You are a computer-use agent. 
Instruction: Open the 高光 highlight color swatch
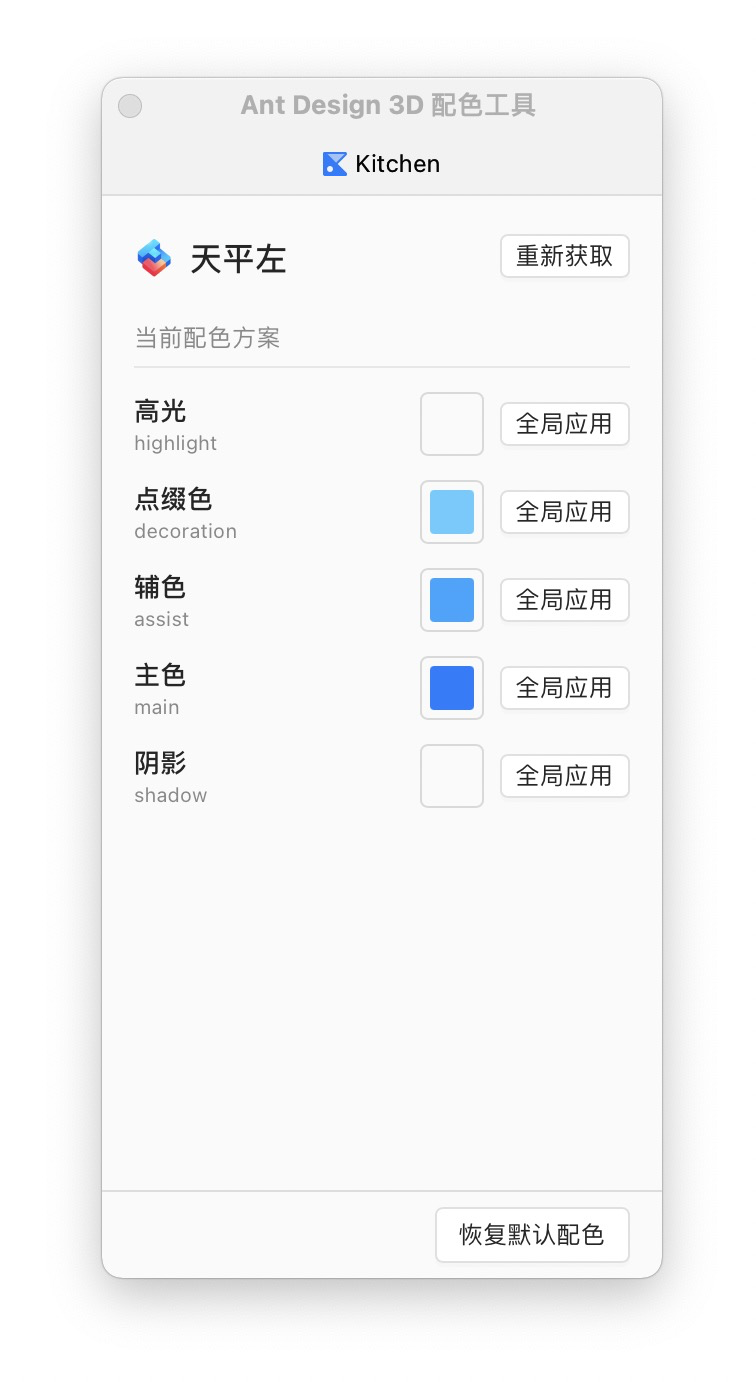point(452,424)
